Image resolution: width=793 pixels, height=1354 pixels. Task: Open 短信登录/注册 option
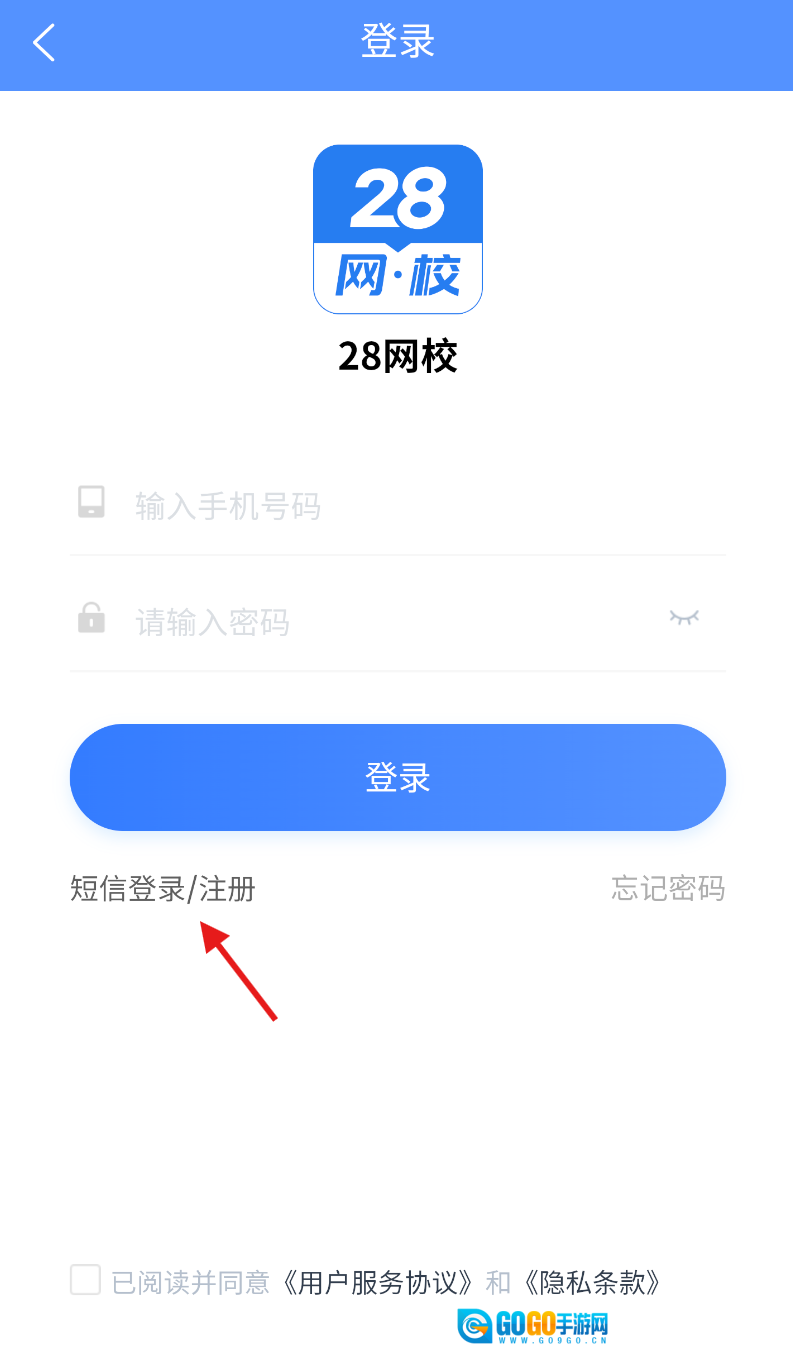pyautogui.click(x=163, y=888)
